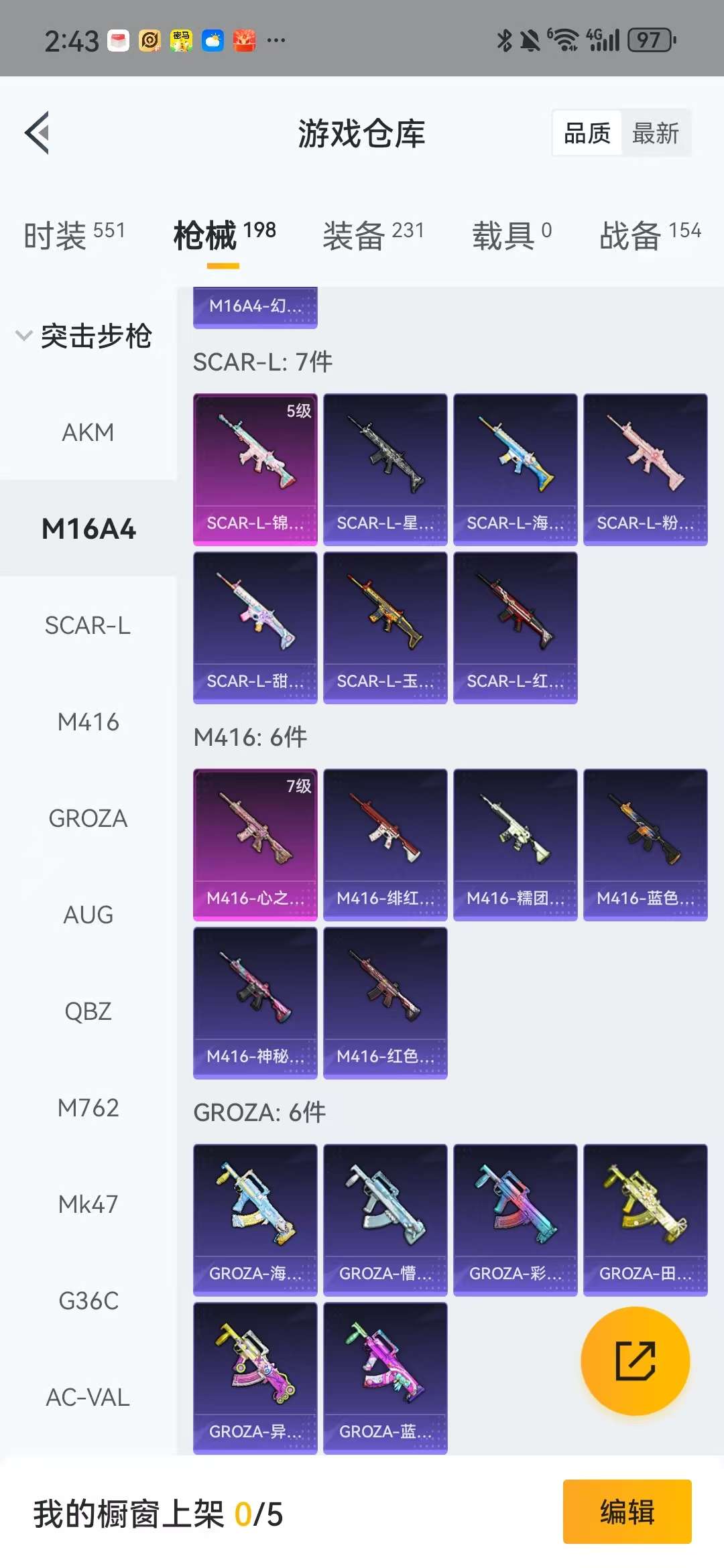Collapse the 突击步枪 category
The width and height of the screenshot is (724, 1568).
(84, 336)
